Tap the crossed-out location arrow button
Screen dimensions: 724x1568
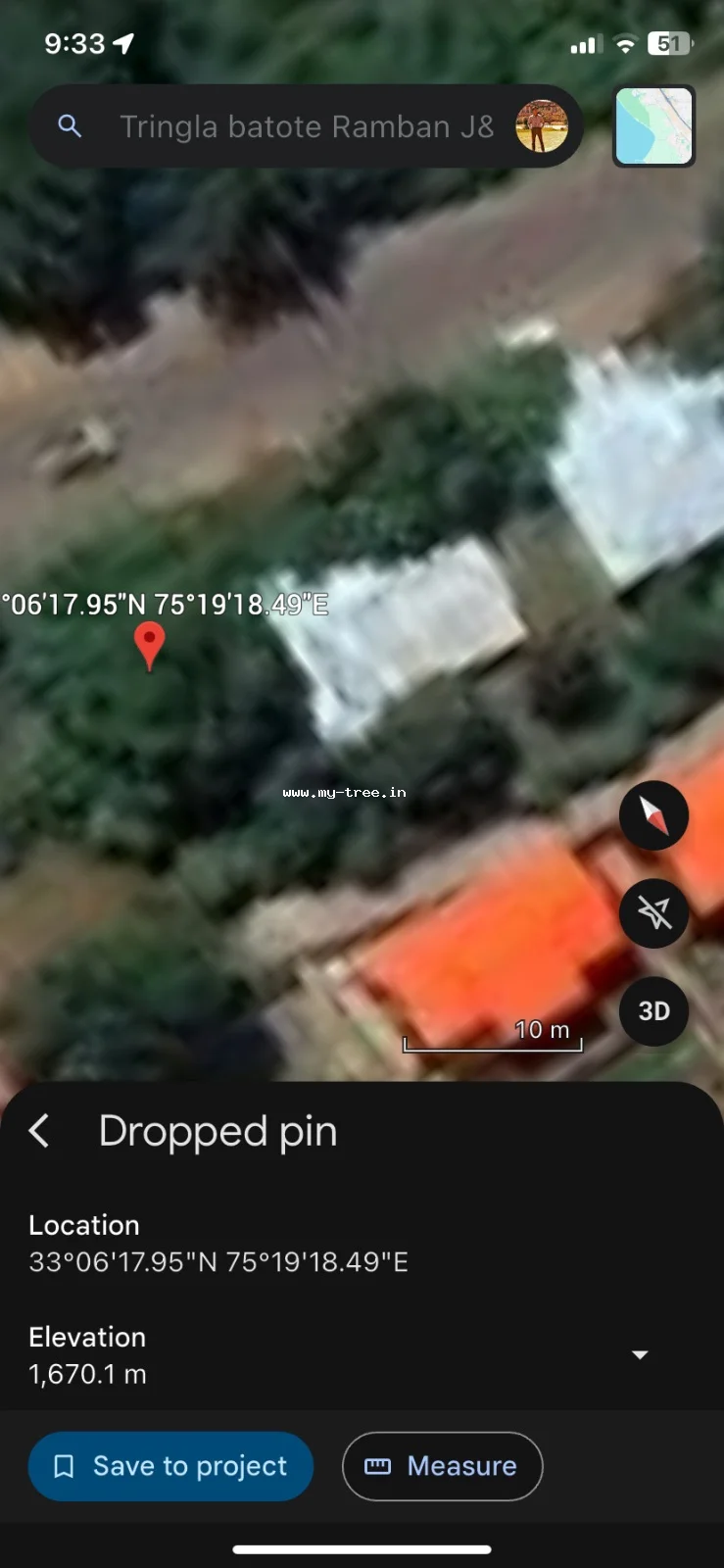coord(654,913)
